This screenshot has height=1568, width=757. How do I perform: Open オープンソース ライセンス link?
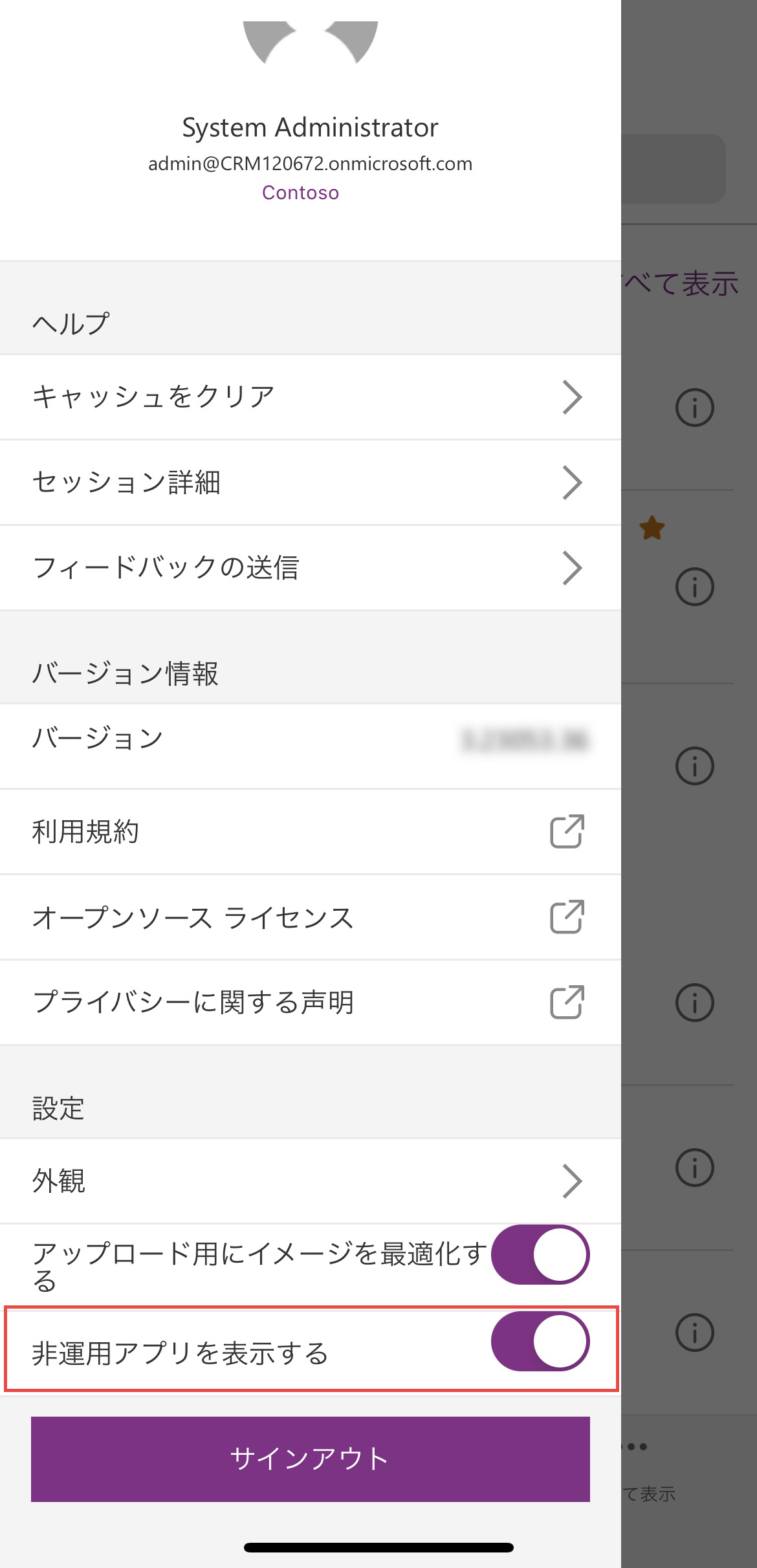click(309, 917)
